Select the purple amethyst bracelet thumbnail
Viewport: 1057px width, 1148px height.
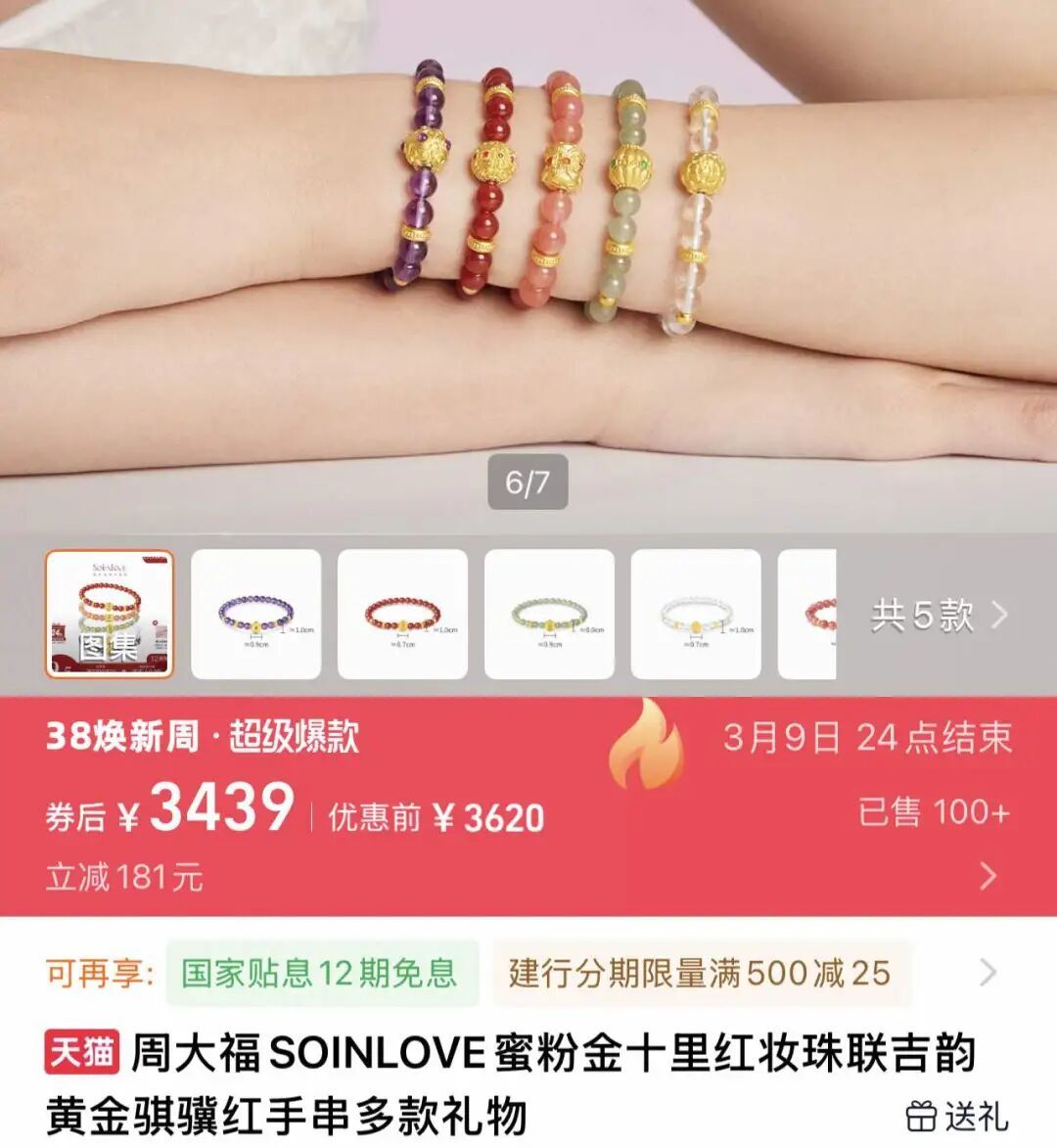[x=256, y=617]
